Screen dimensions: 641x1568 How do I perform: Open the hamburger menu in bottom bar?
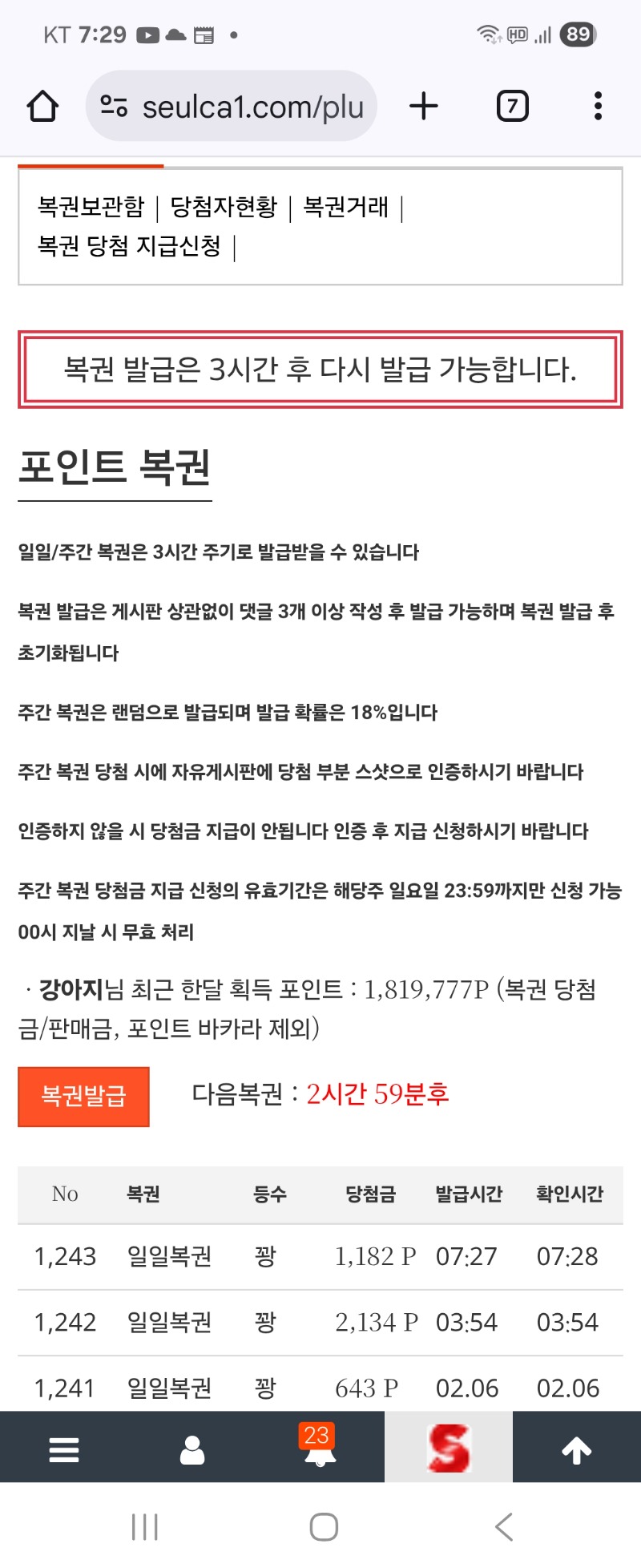point(64,1449)
